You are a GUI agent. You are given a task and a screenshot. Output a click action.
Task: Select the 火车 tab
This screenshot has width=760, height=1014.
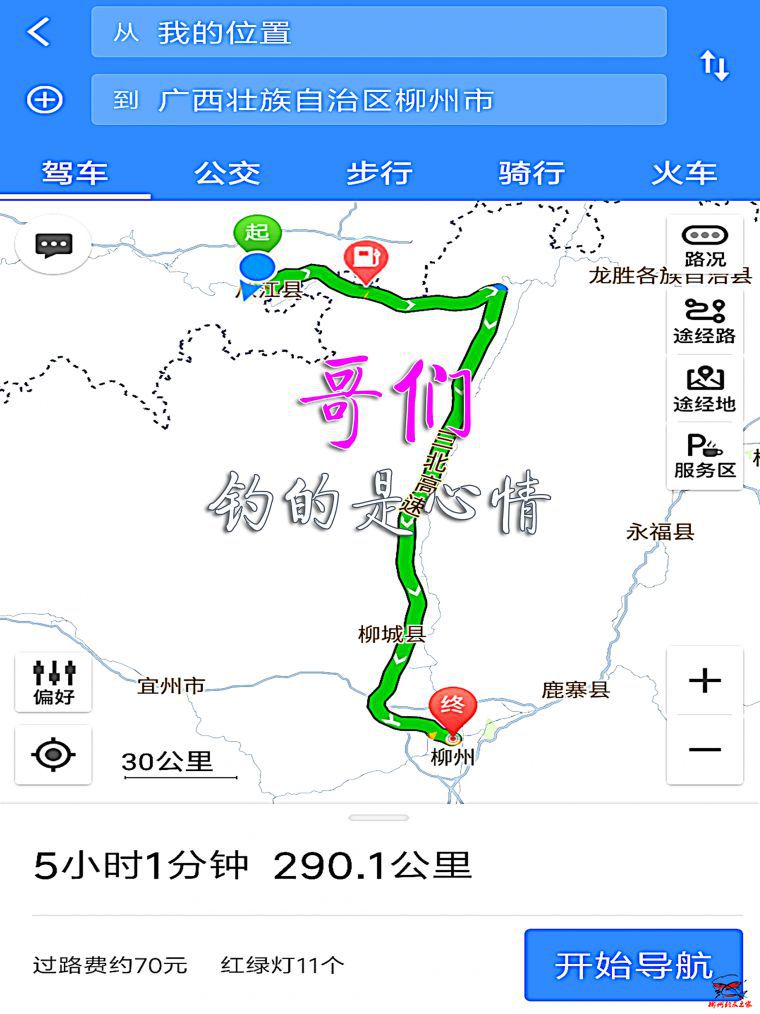point(684,173)
